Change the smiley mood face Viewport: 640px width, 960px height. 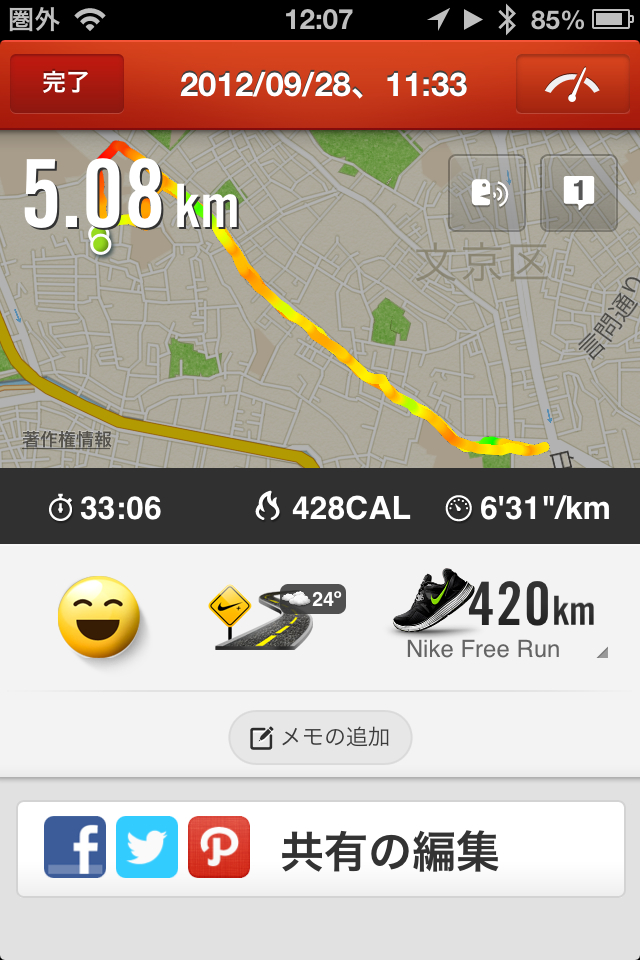click(x=97, y=617)
